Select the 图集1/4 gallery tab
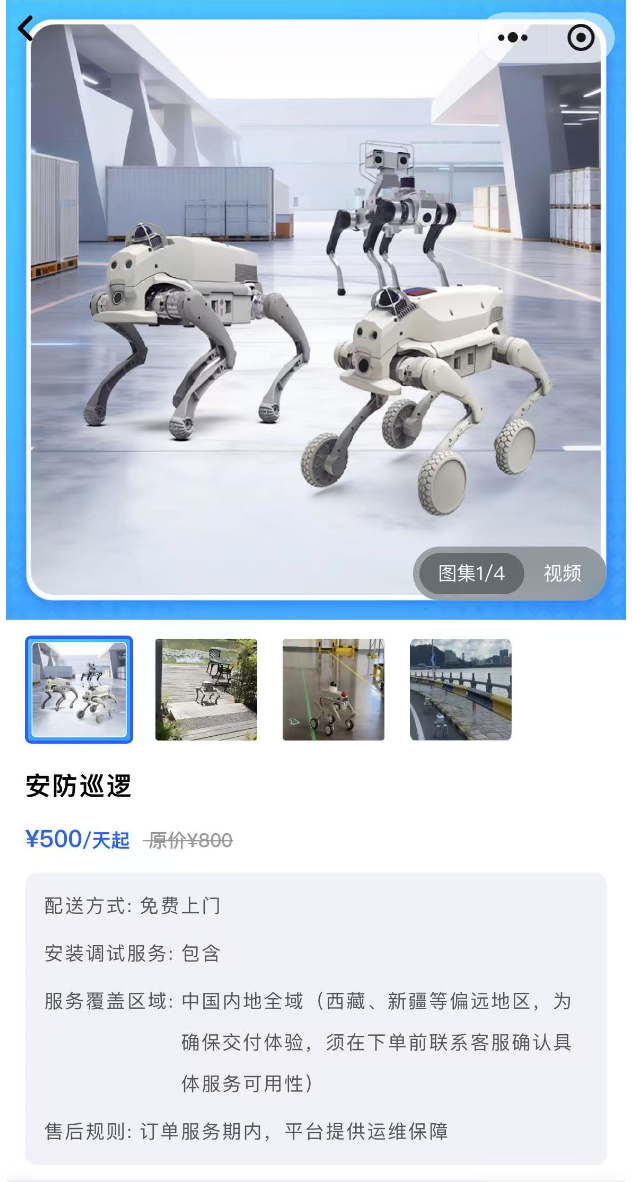Image resolution: width=632 pixels, height=1182 pixels. pos(471,574)
